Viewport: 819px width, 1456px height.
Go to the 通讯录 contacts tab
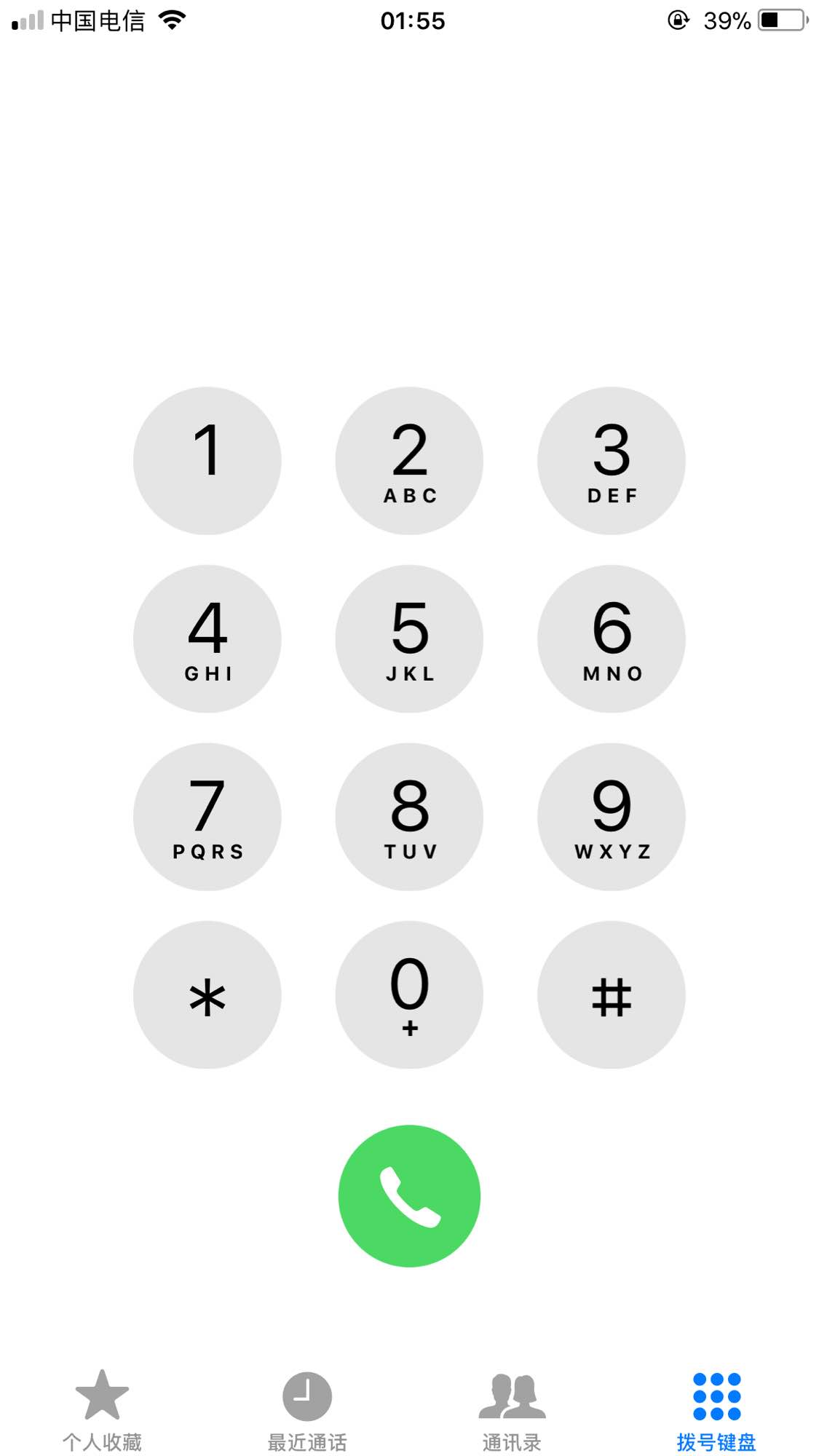point(512,1410)
